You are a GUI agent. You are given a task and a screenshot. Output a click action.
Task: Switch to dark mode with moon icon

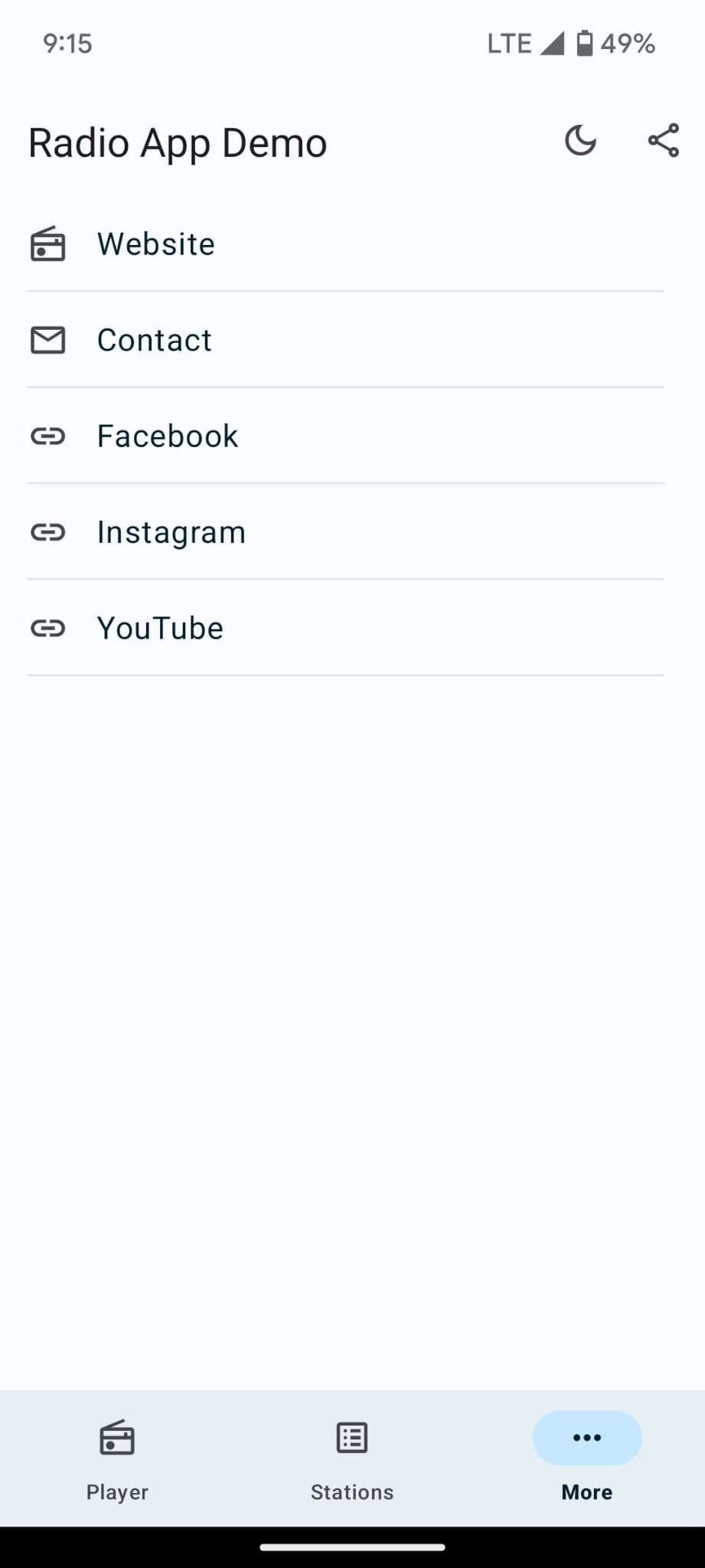pyautogui.click(x=580, y=142)
